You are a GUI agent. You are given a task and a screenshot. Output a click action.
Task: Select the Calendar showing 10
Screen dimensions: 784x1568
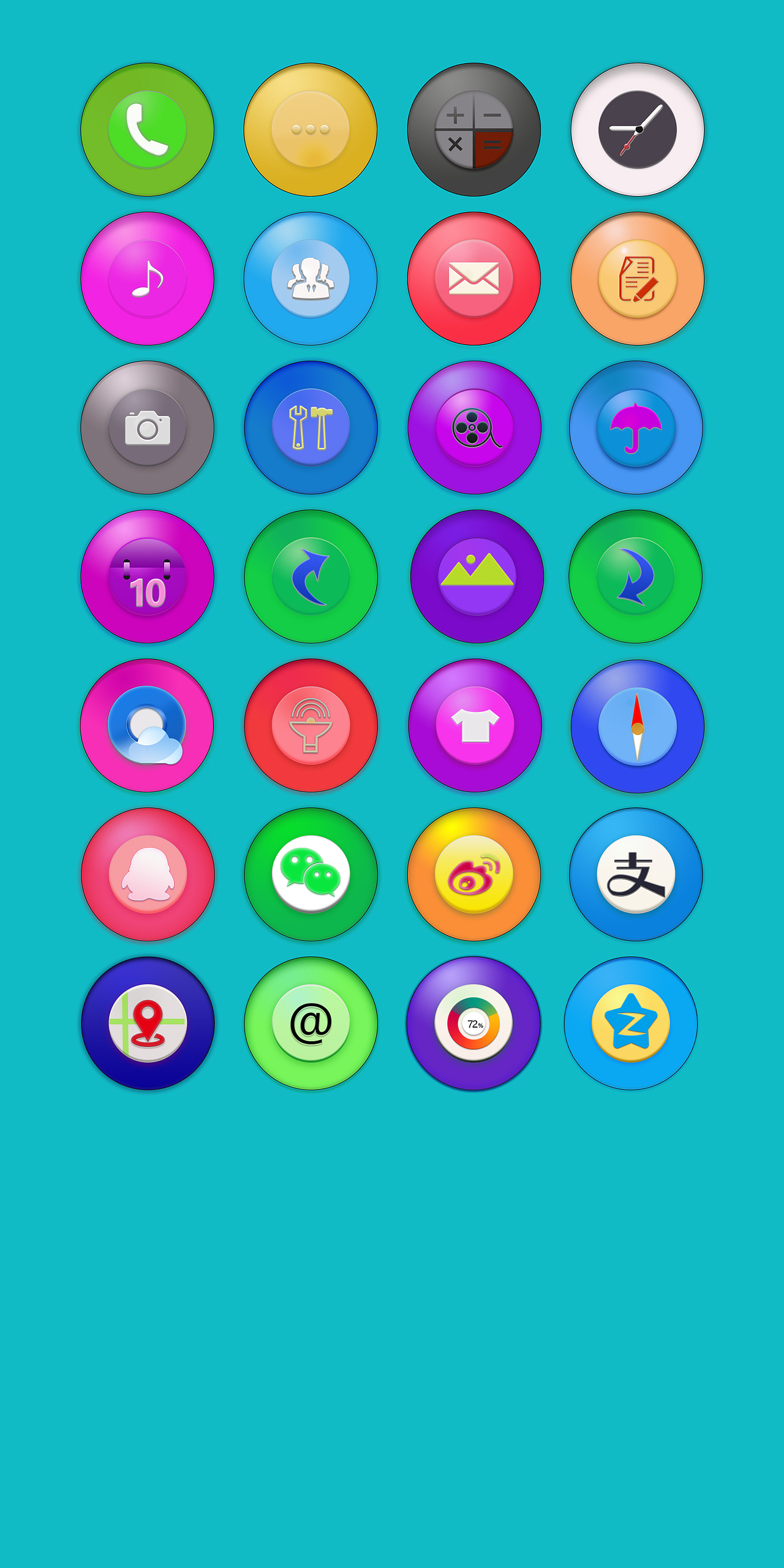pyautogui.click(x=147, y=575)
